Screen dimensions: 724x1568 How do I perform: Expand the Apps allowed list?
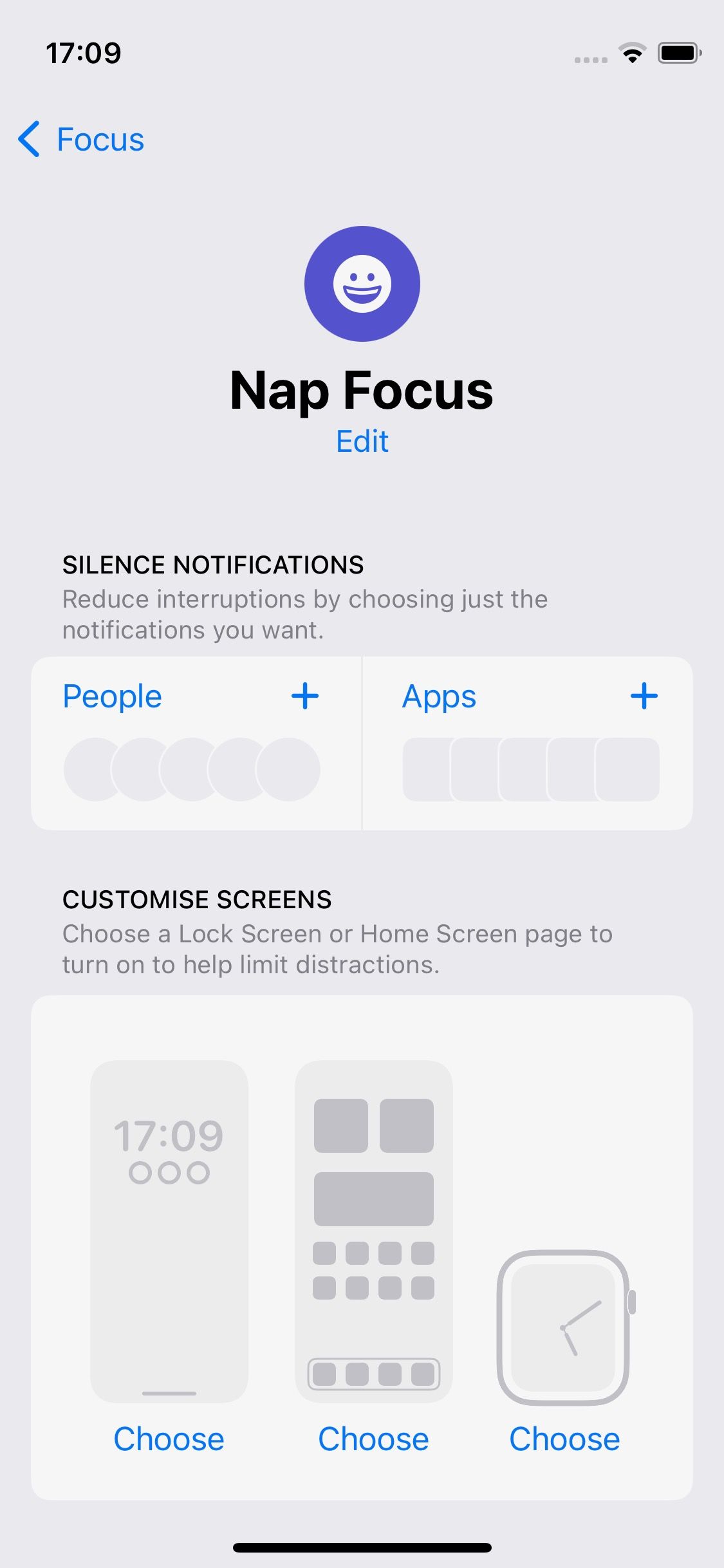[438, 696]
